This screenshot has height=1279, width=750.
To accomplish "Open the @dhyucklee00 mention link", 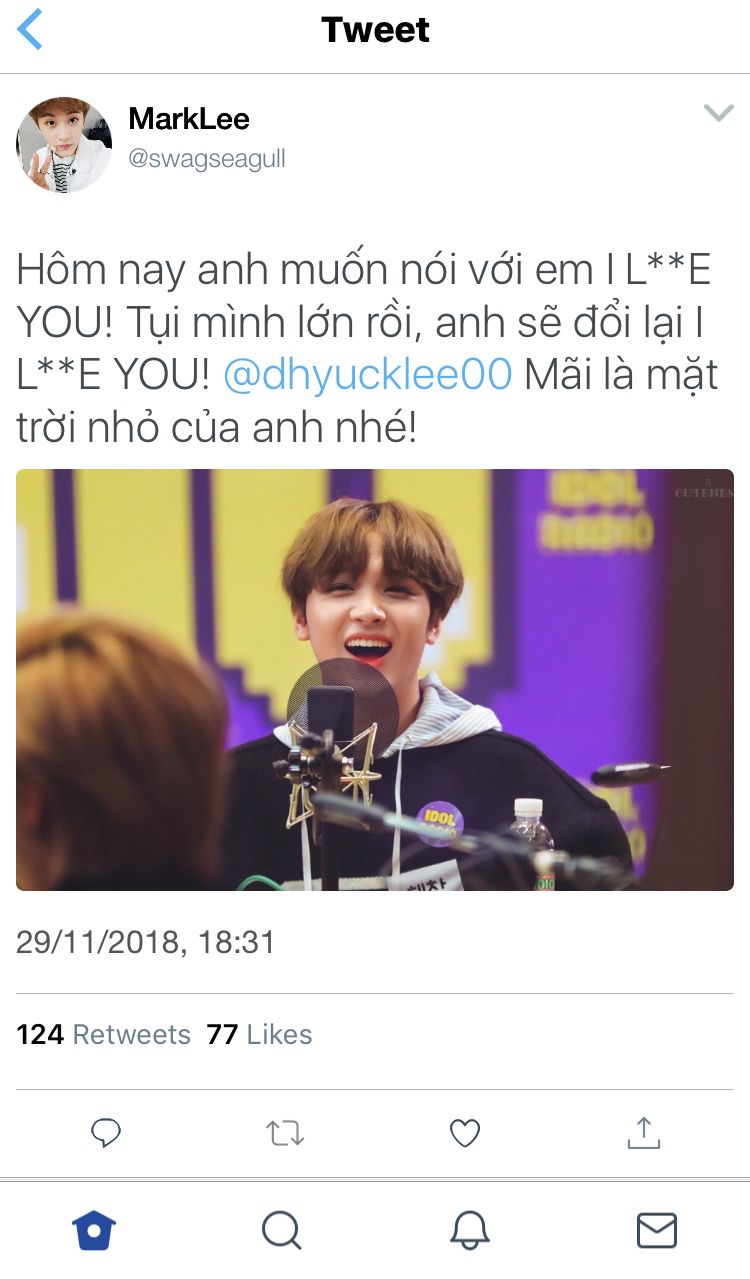I will 367,374.
